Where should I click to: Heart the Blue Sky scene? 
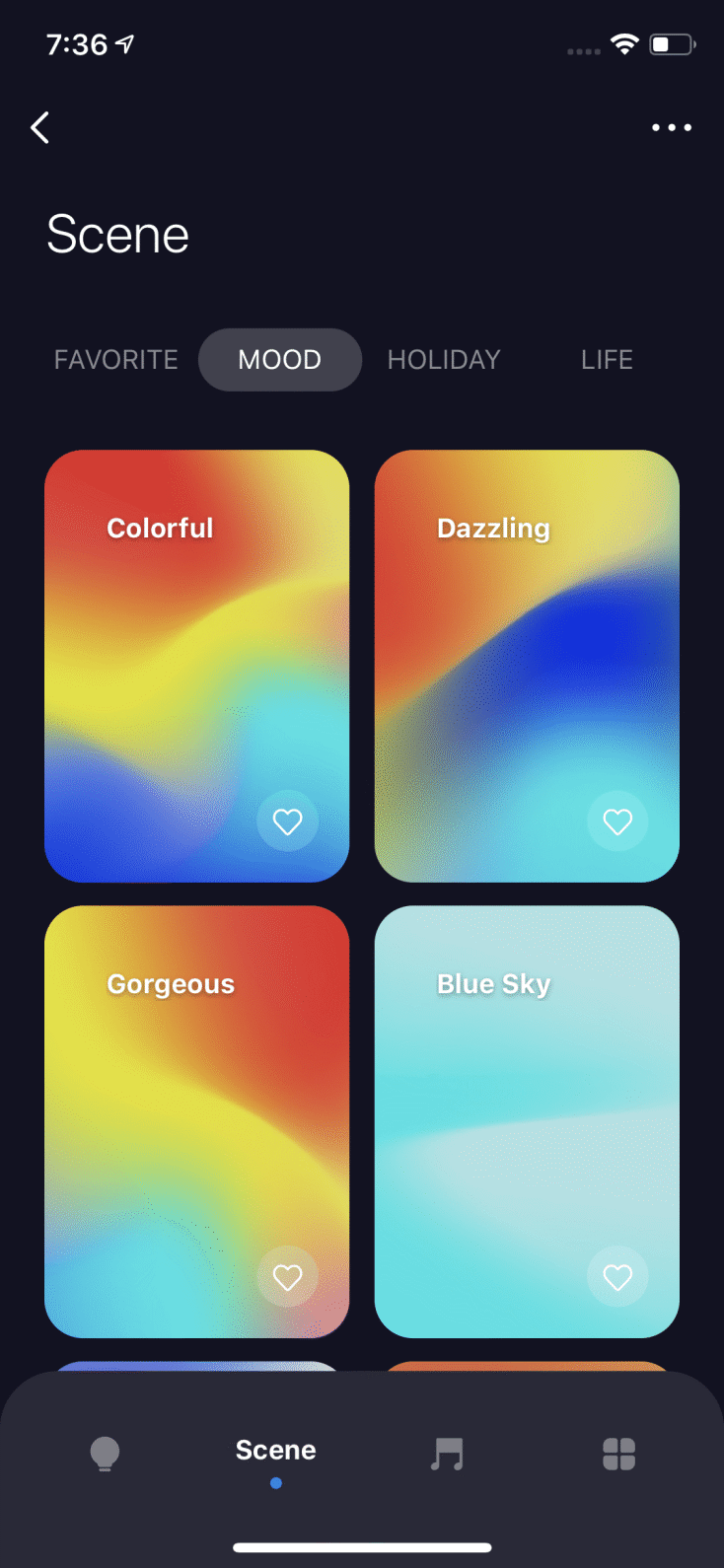tap(617, 1277)
